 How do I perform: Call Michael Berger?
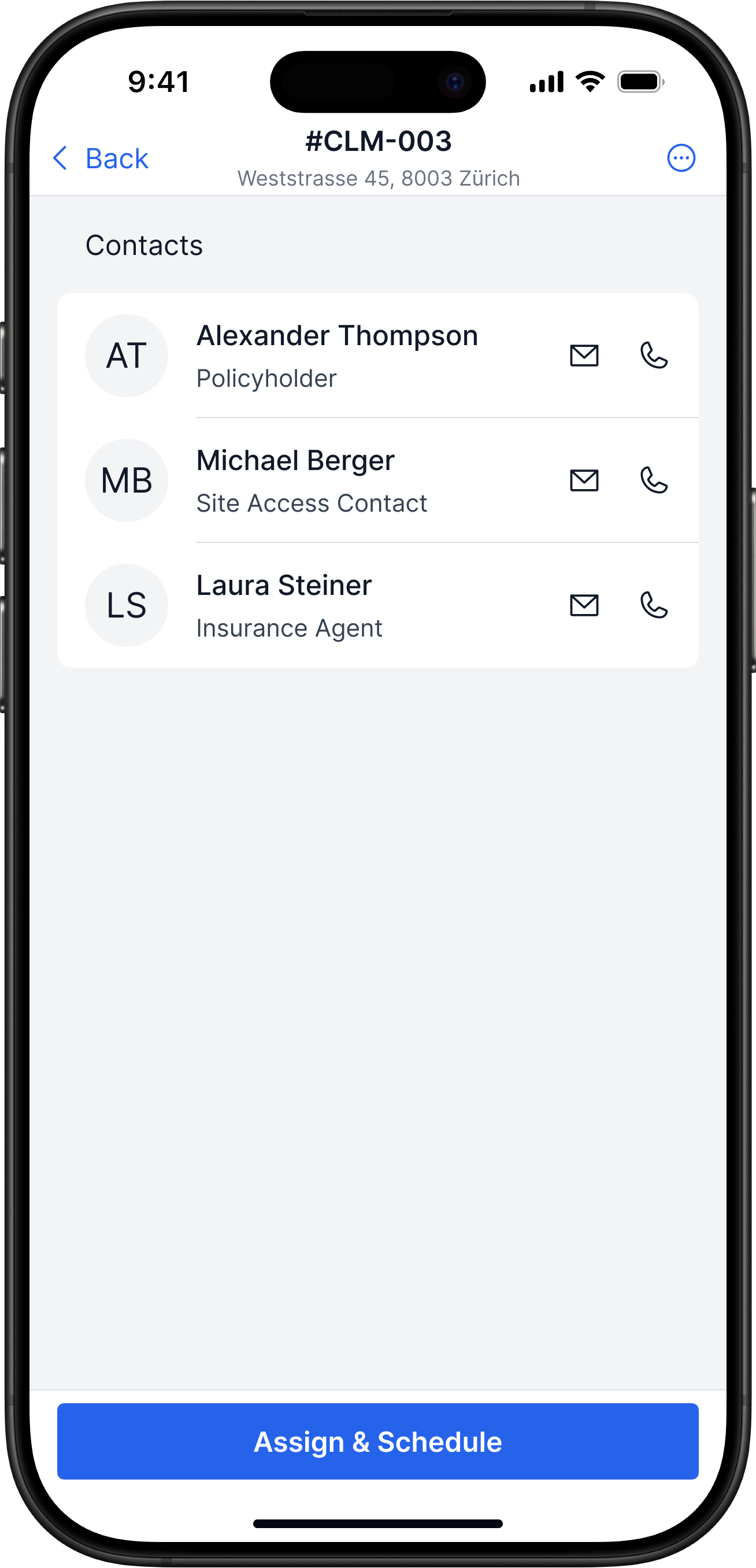click(654, 480)
